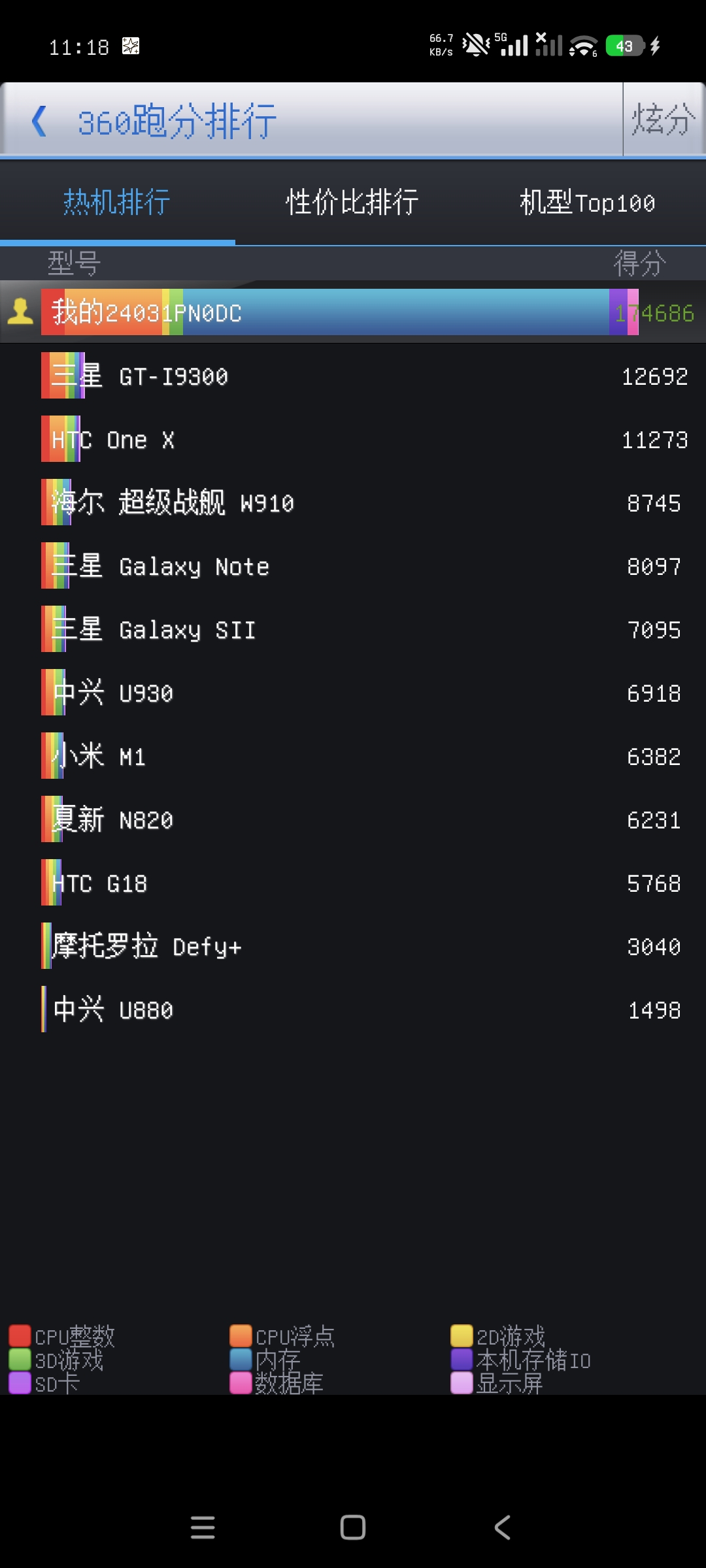Switch to the 性价比排行 tab
The image size is (706, 1568).
point(352,203)
